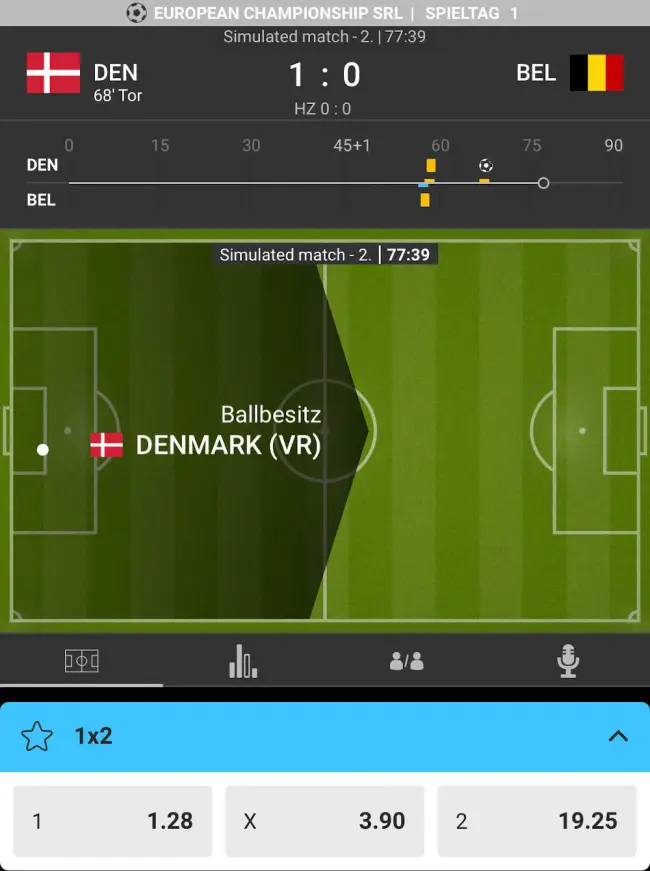Open the statistics bar chart tab
650x871 pixels.
point(243,661)
